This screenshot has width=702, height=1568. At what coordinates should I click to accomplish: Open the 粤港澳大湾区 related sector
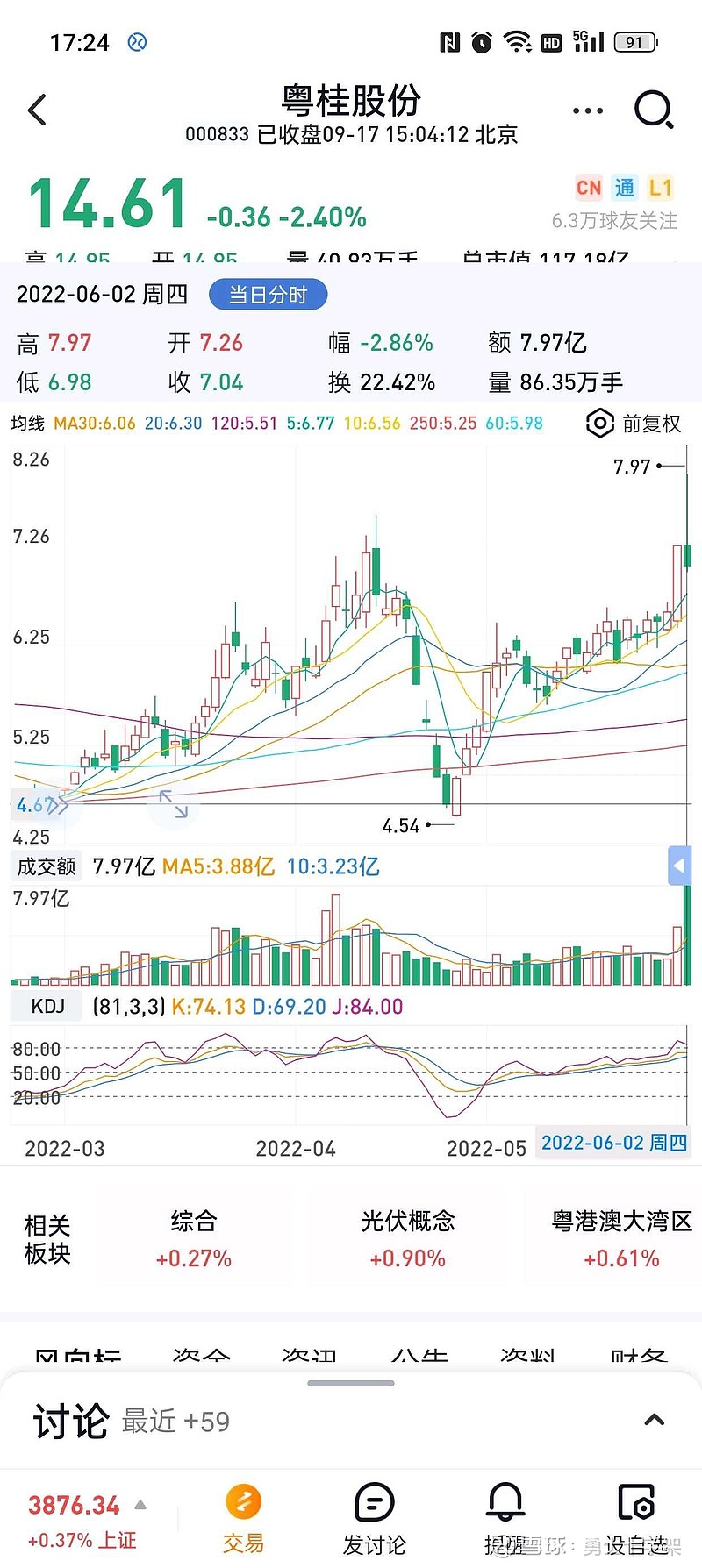[x=621, y=1239]
